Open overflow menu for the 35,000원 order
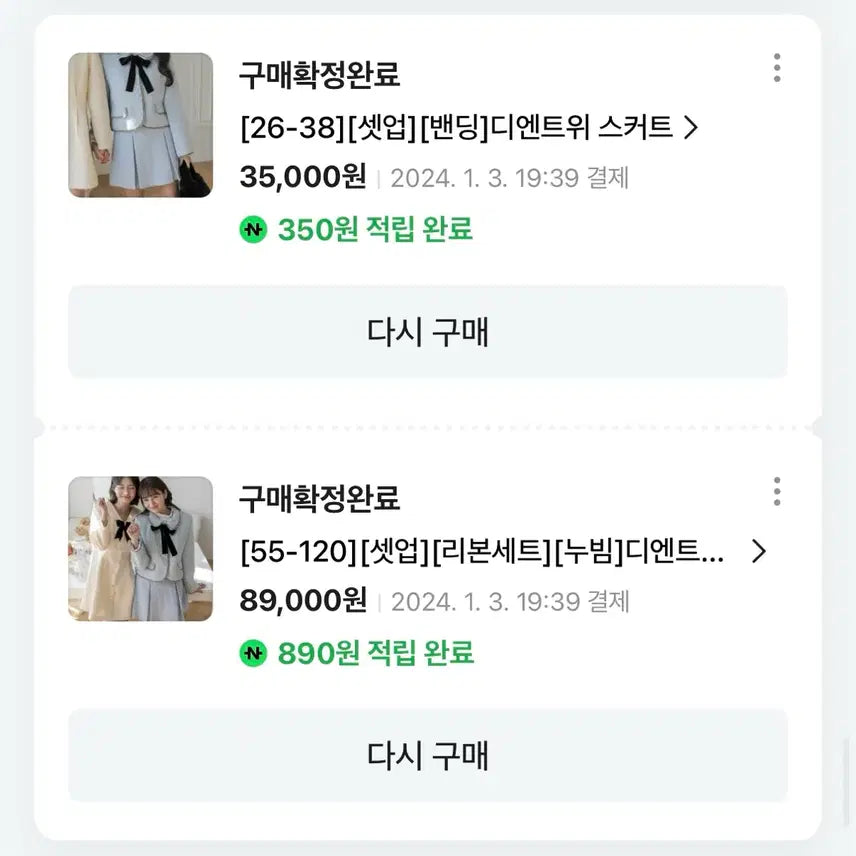 (777, 68)
